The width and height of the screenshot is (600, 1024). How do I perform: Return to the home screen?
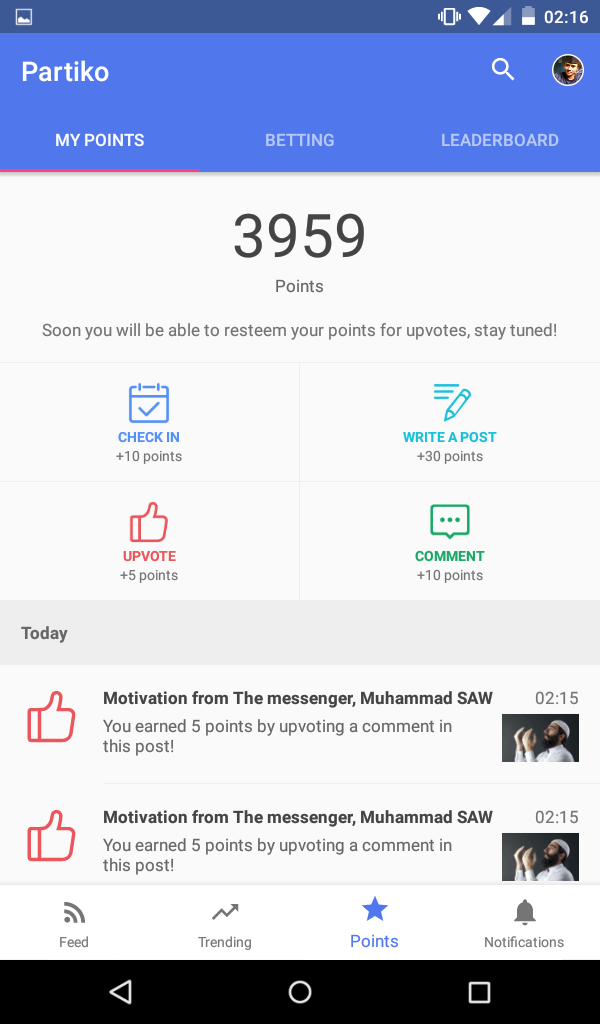pos(300,992)
